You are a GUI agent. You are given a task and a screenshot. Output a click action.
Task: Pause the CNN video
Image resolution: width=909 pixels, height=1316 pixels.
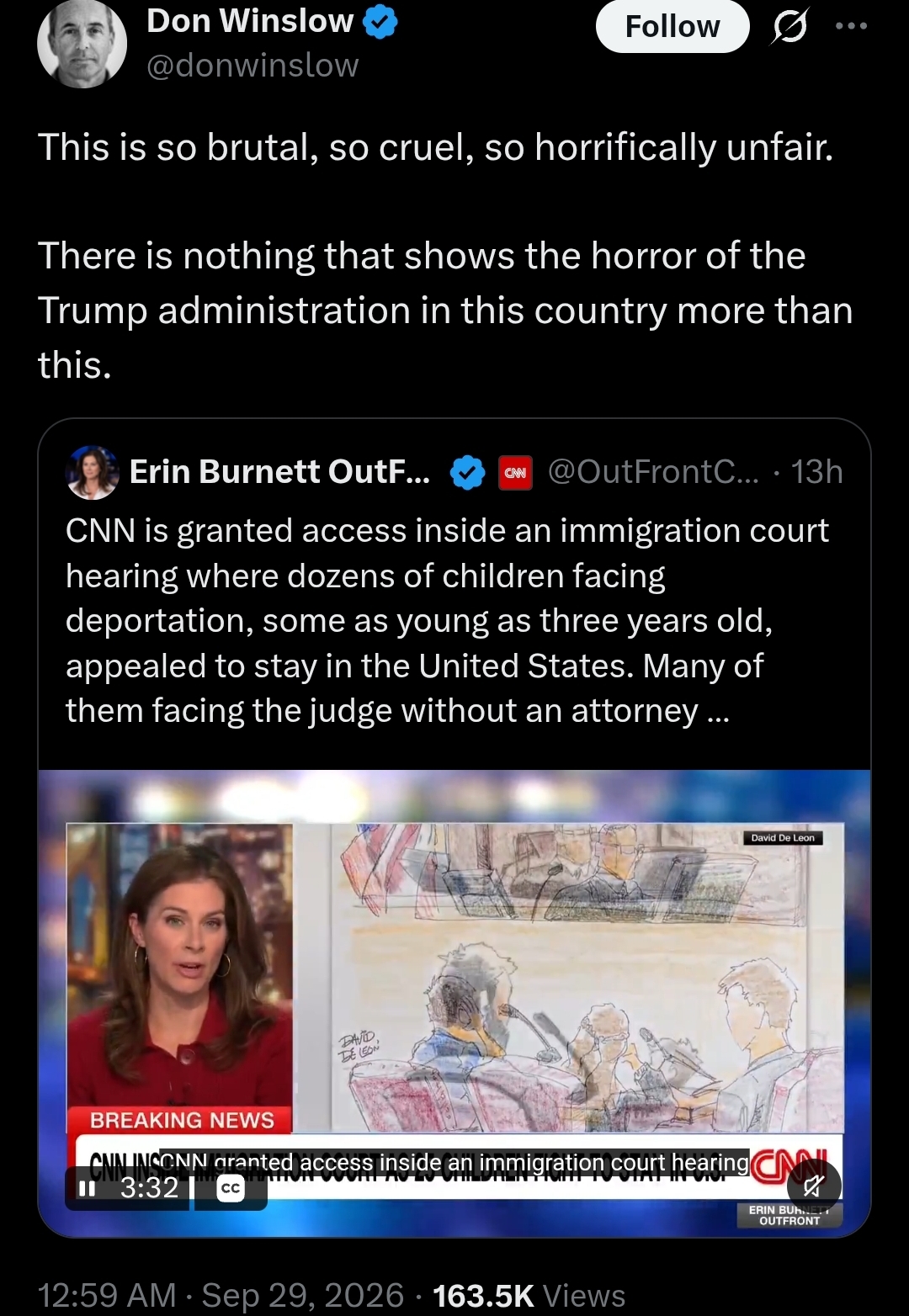[87, 1188]
